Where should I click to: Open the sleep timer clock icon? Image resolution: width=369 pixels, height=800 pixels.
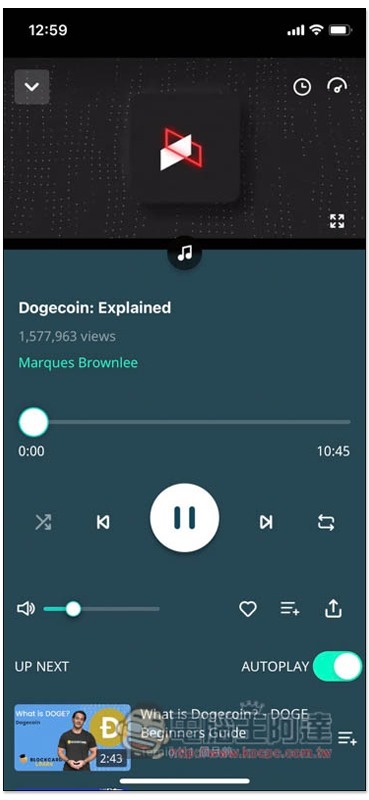pyautogui.click(x=302, y=87)
